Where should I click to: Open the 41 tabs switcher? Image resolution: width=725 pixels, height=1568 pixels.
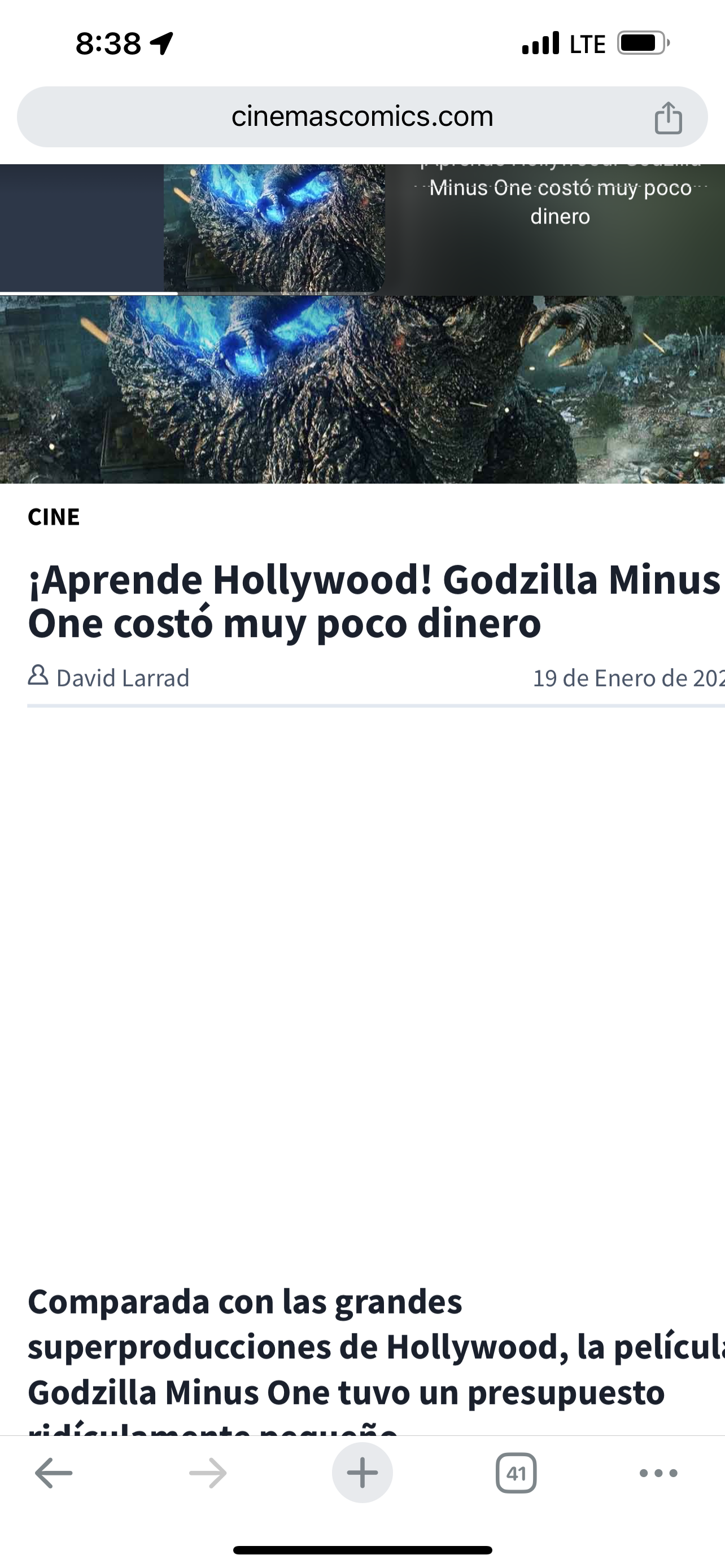(516, 1473)
